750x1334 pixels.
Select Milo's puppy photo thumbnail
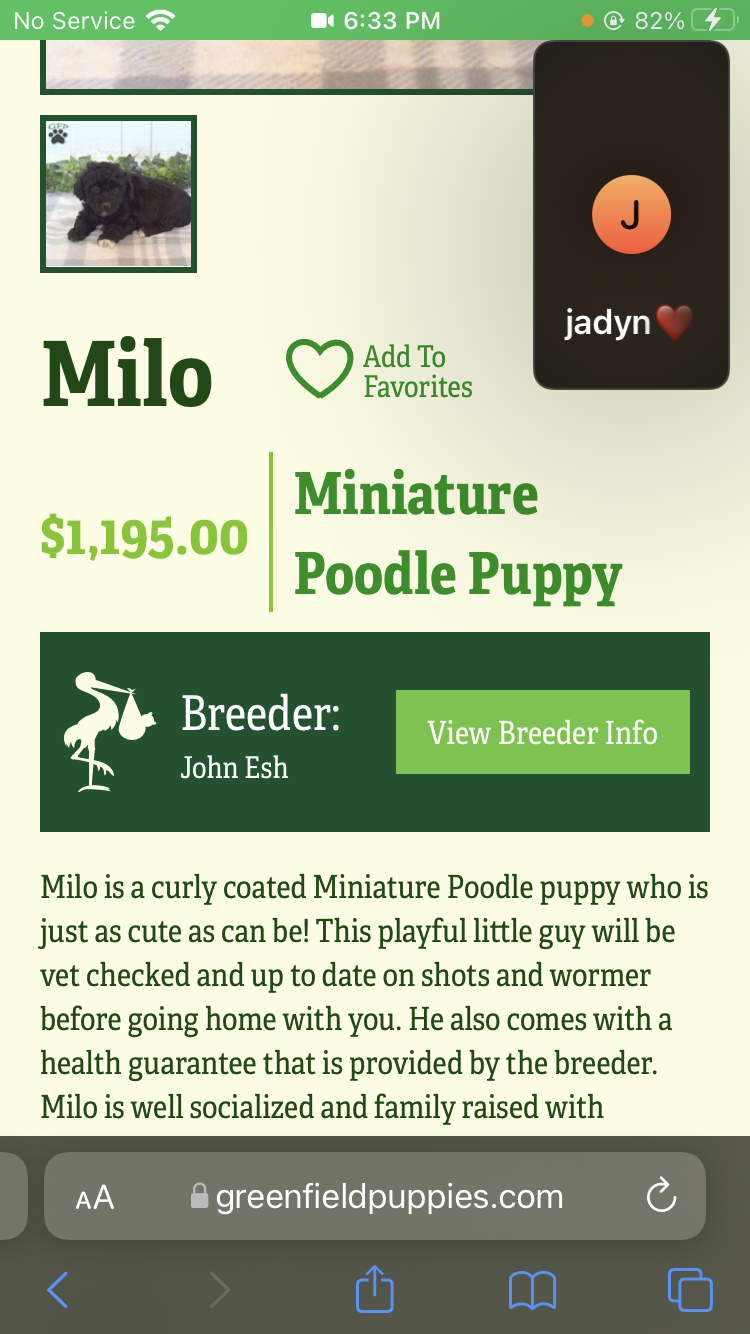pyautogui.click(x=118, y=194)
